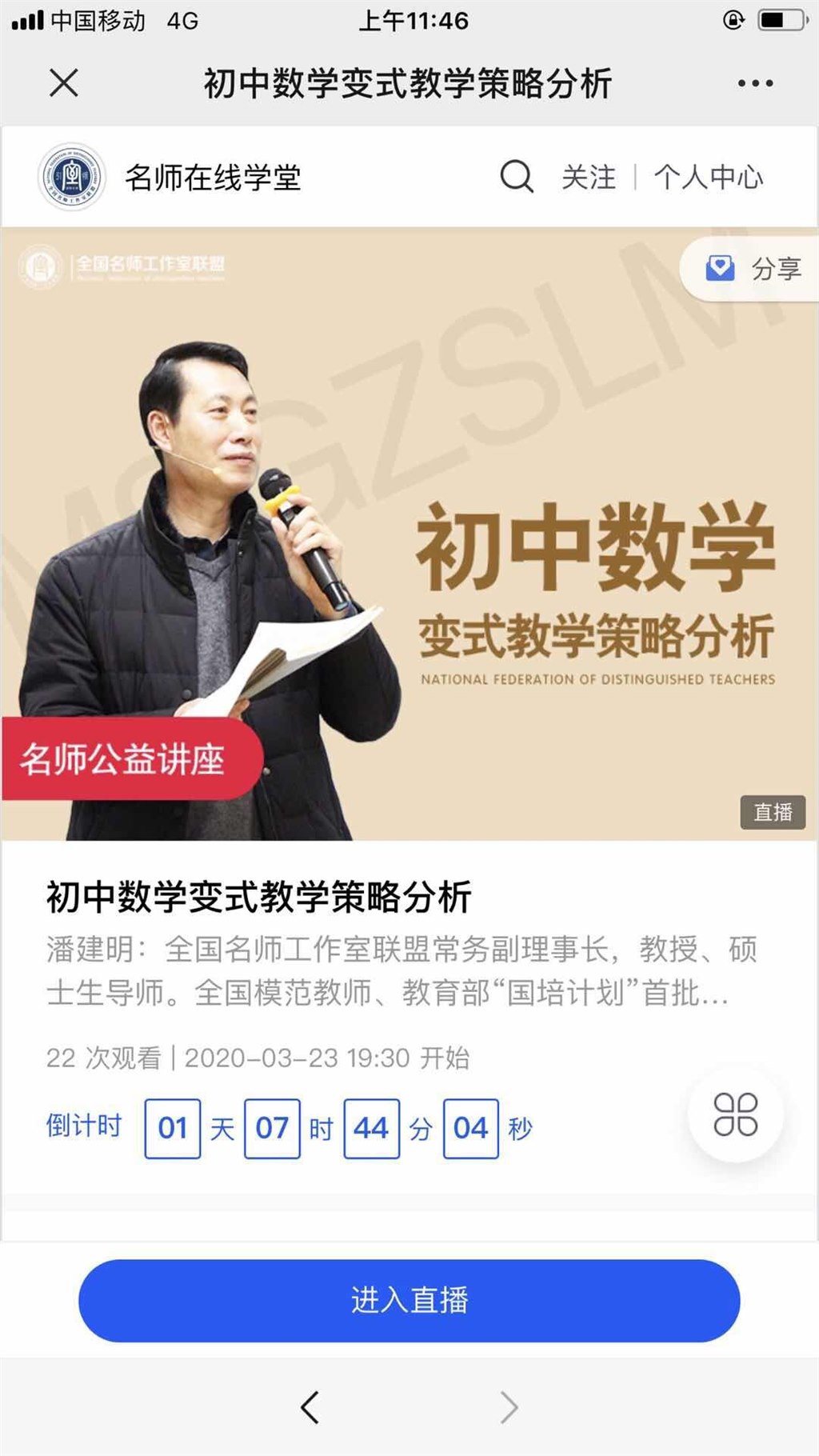Go back using the browser back arrow
819x1456 pixels.
click(310, 1407)
